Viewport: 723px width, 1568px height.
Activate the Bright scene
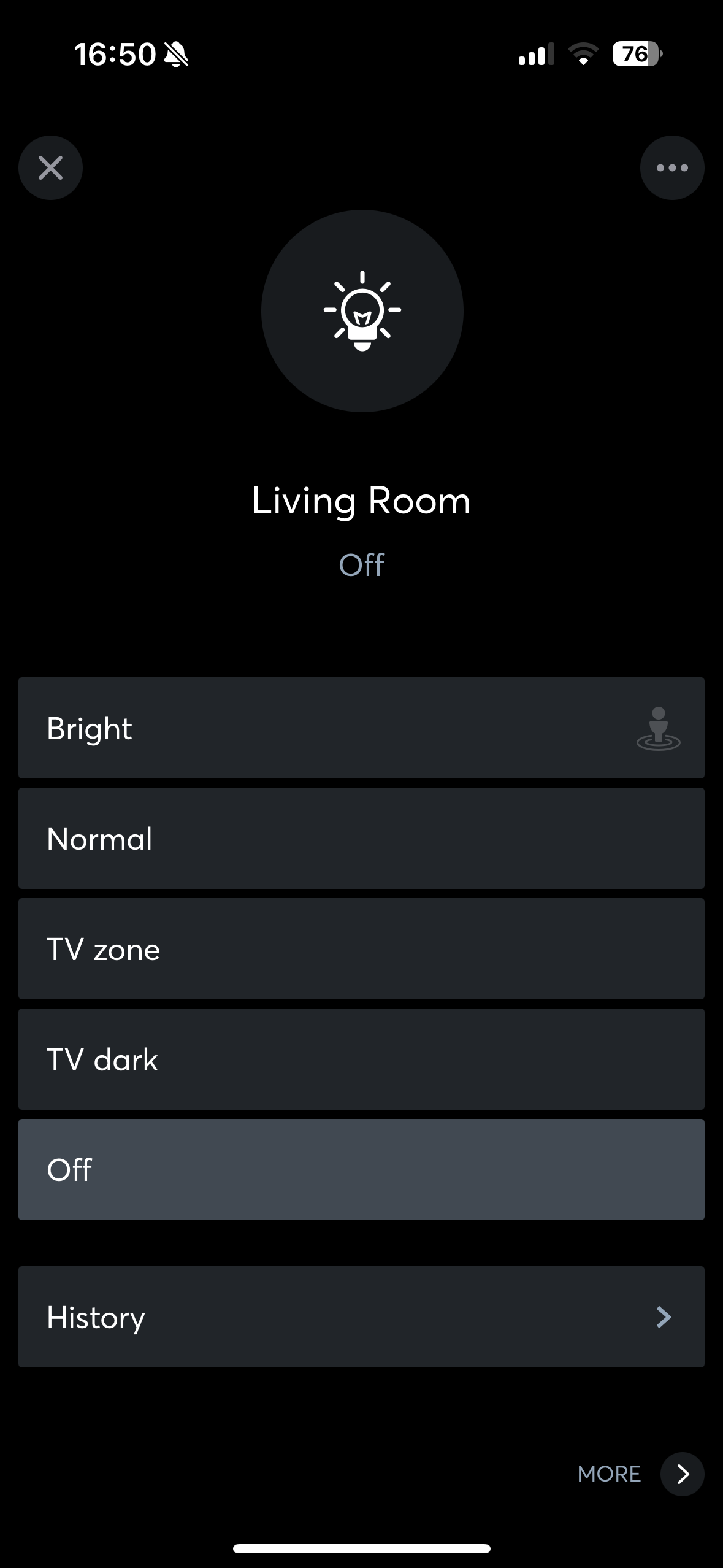click(361, 728)
